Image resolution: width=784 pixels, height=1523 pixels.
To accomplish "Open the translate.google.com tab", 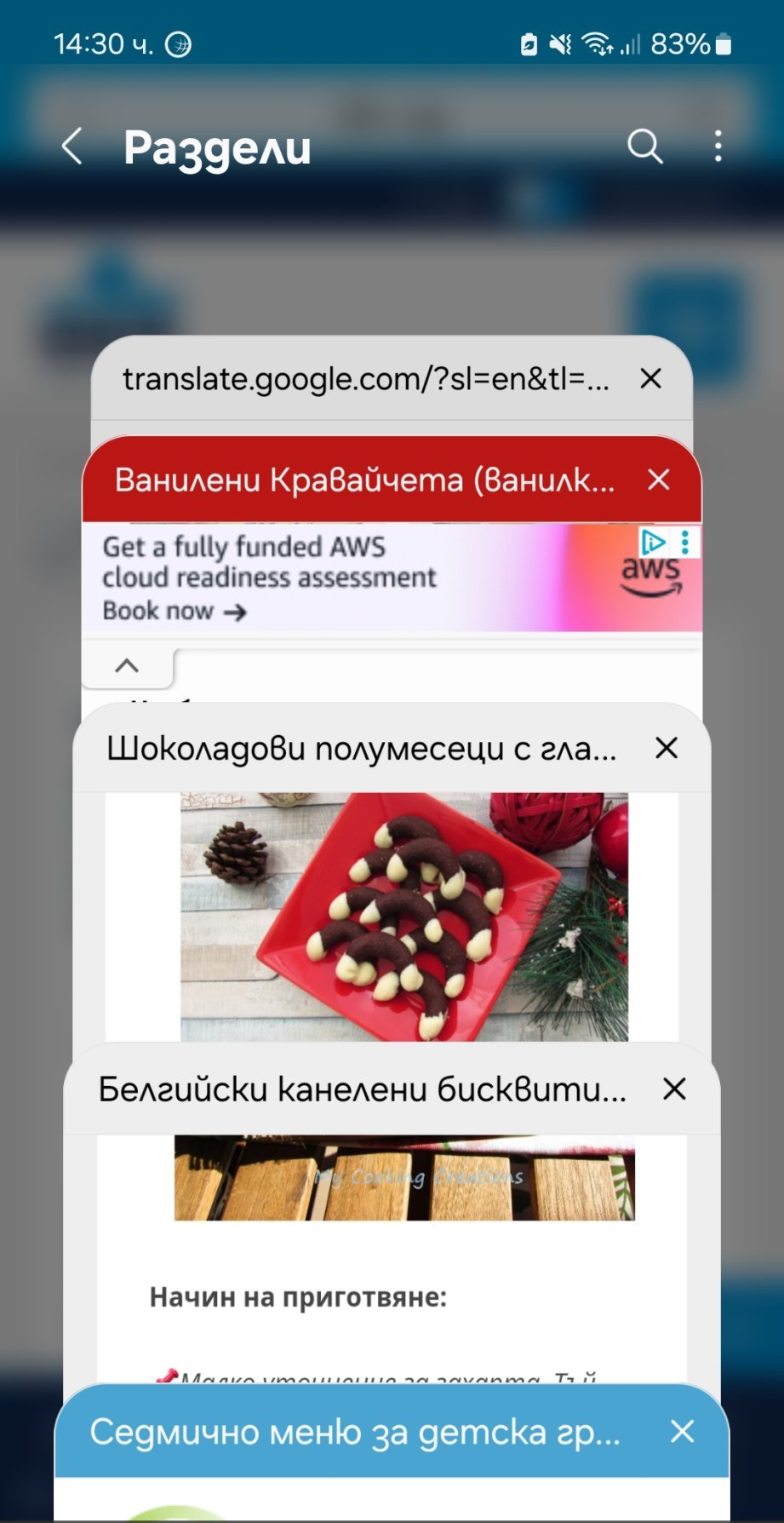I will (366, 379).
